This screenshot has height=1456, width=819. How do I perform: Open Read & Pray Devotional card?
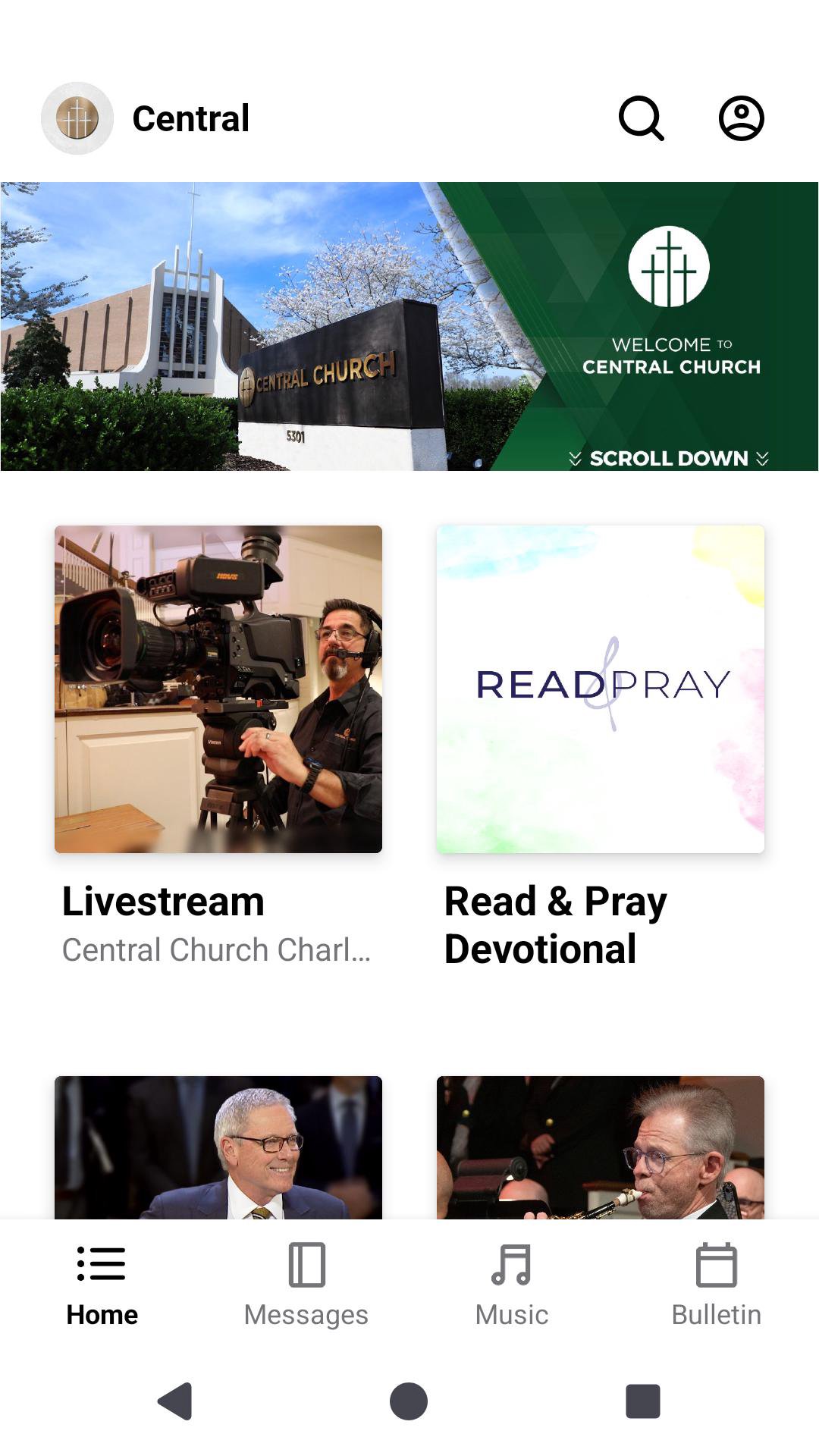[x=601, y=689]
